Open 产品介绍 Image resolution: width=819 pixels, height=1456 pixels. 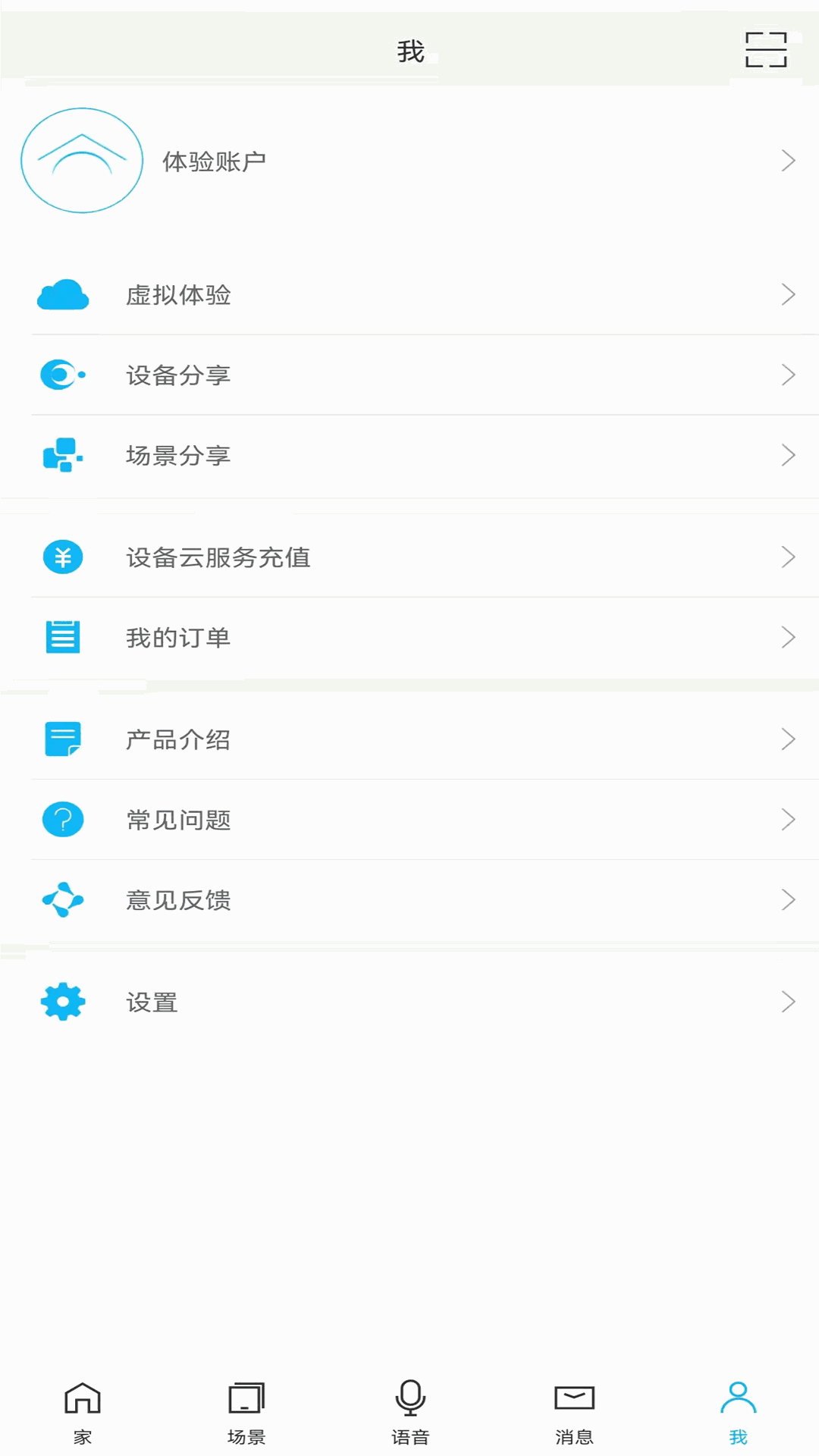(x=409, y=739)
